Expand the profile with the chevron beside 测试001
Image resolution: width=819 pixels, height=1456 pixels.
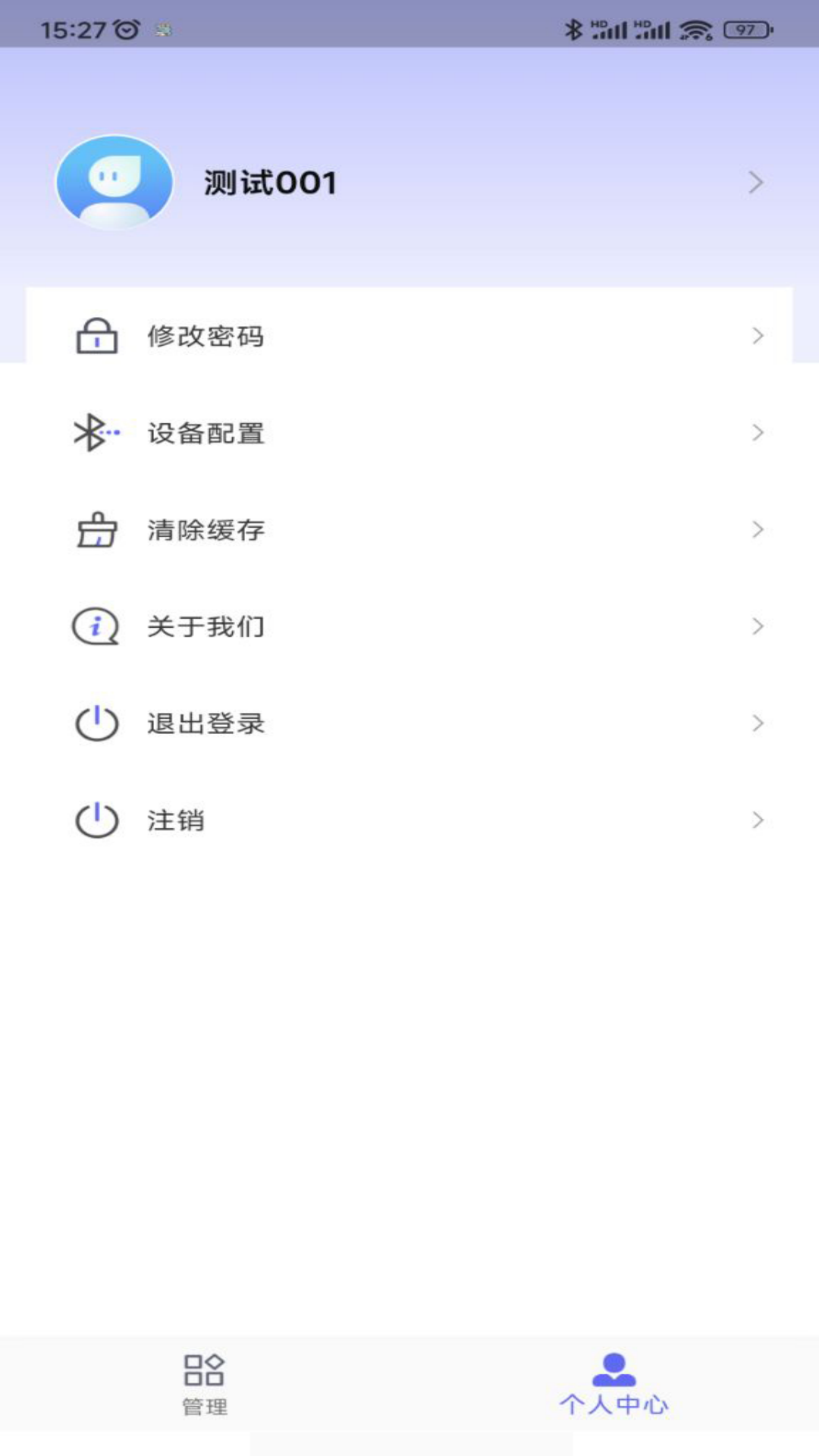[755, 182]
